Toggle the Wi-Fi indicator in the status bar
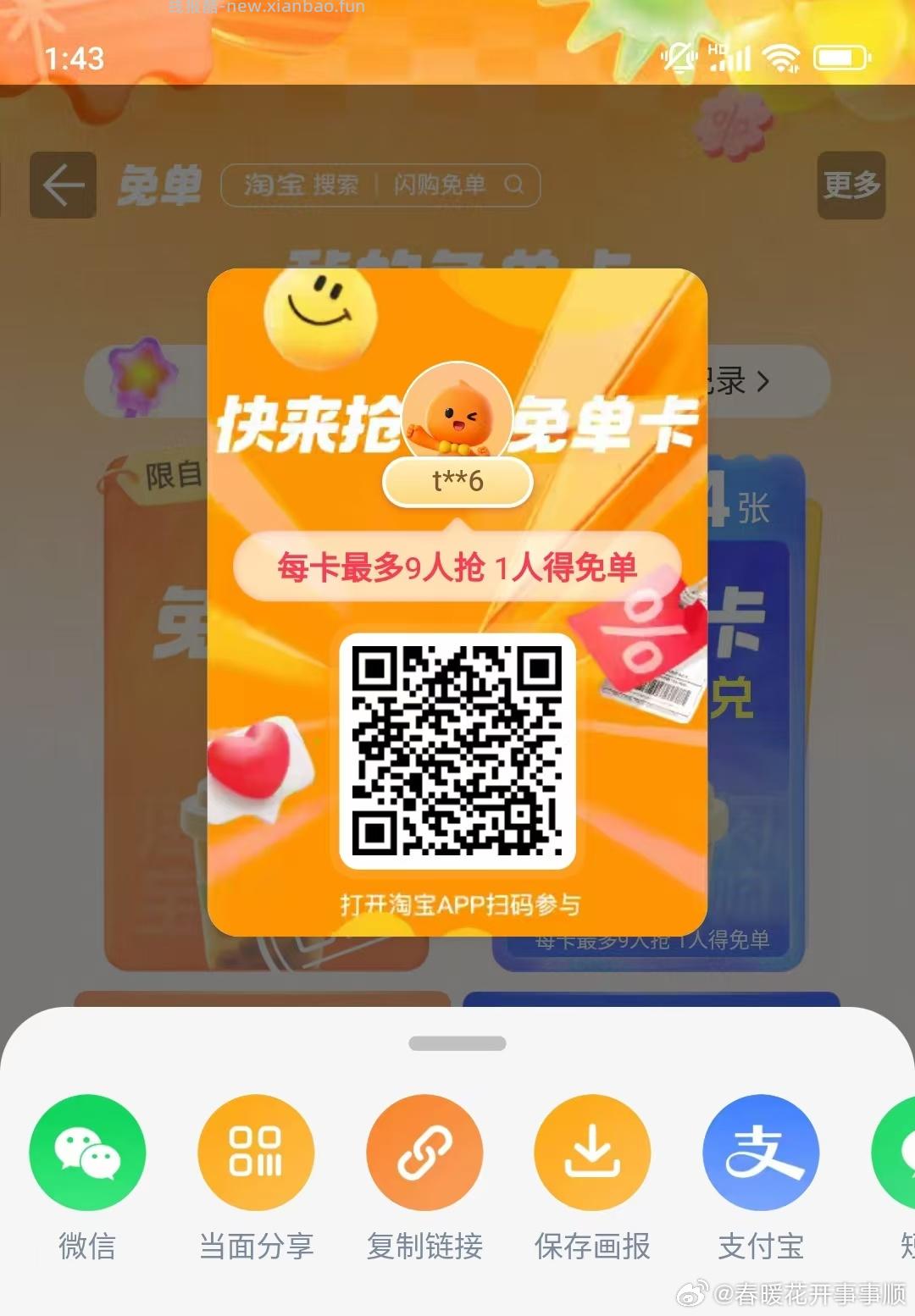 780,58
